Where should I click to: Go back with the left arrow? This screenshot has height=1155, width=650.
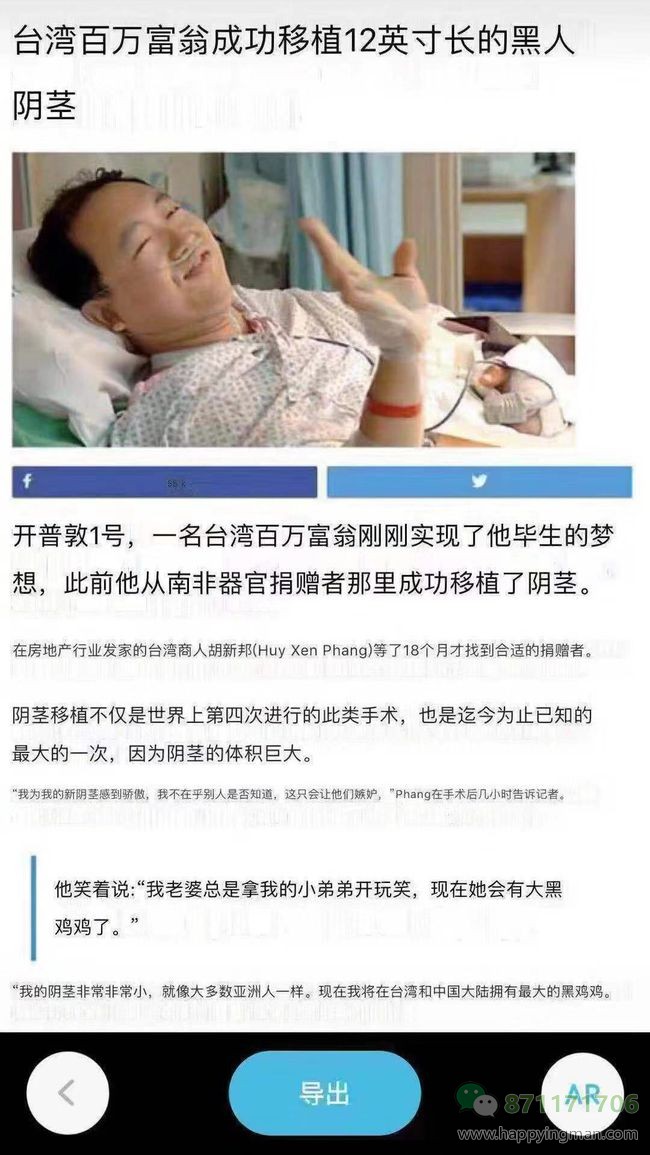point(68,1092)
